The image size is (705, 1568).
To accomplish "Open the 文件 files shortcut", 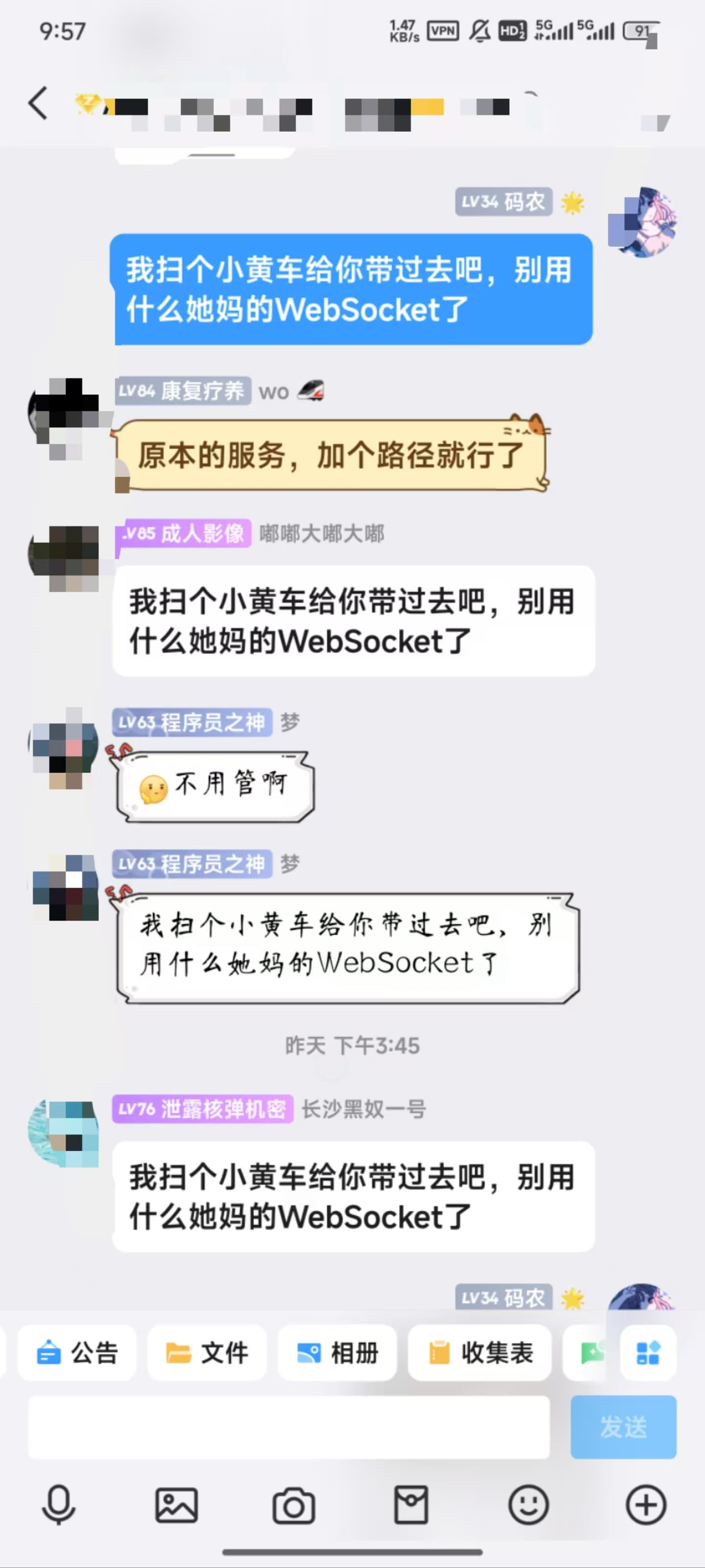I will pyautogui.click(x=207, y=1352).
